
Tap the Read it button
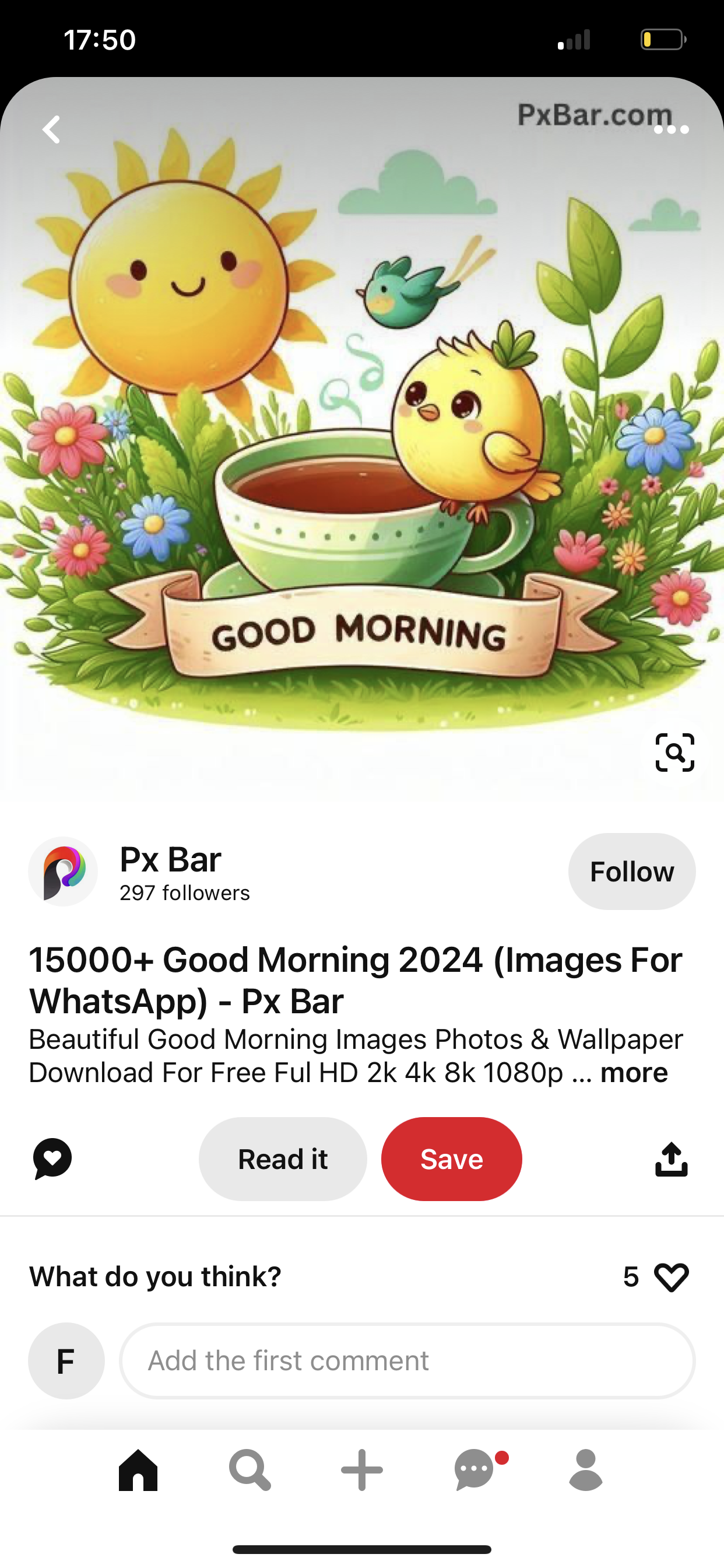(283, 1159)
